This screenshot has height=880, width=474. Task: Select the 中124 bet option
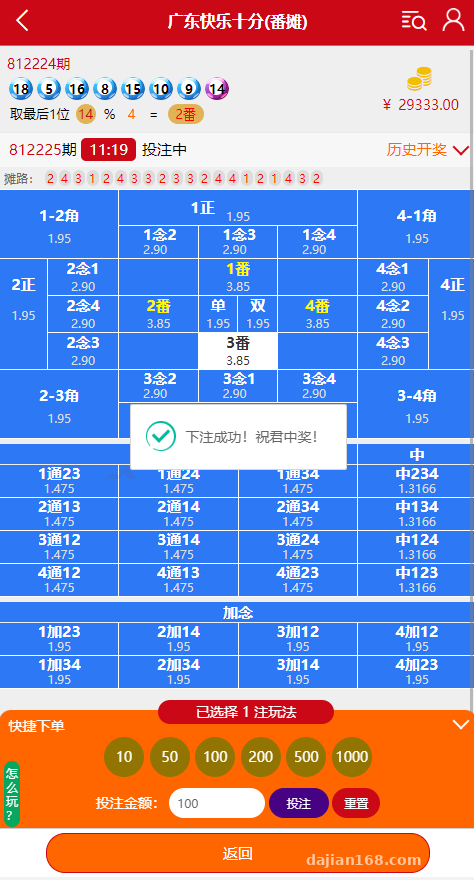[x=417, y=547]
